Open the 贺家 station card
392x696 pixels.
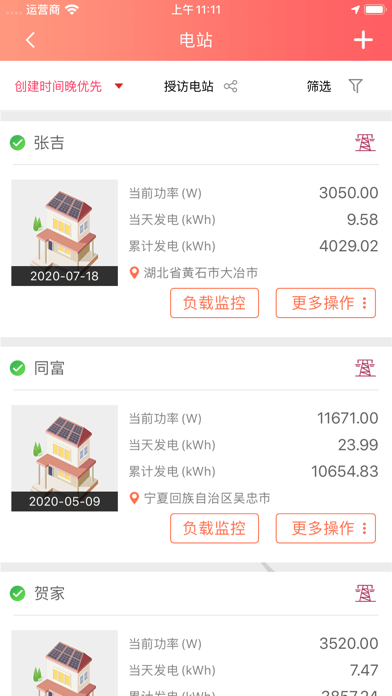(196, 634)
